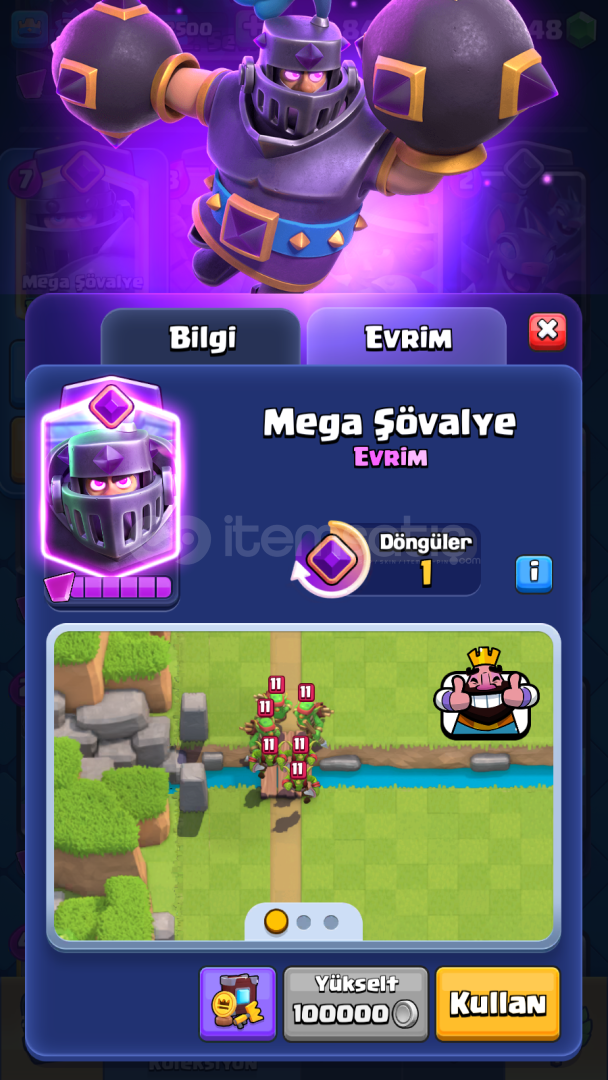Viewport: 608px width, 1080px height.
Task: Tap the preview page indicator dots
Action: point(304,922)
